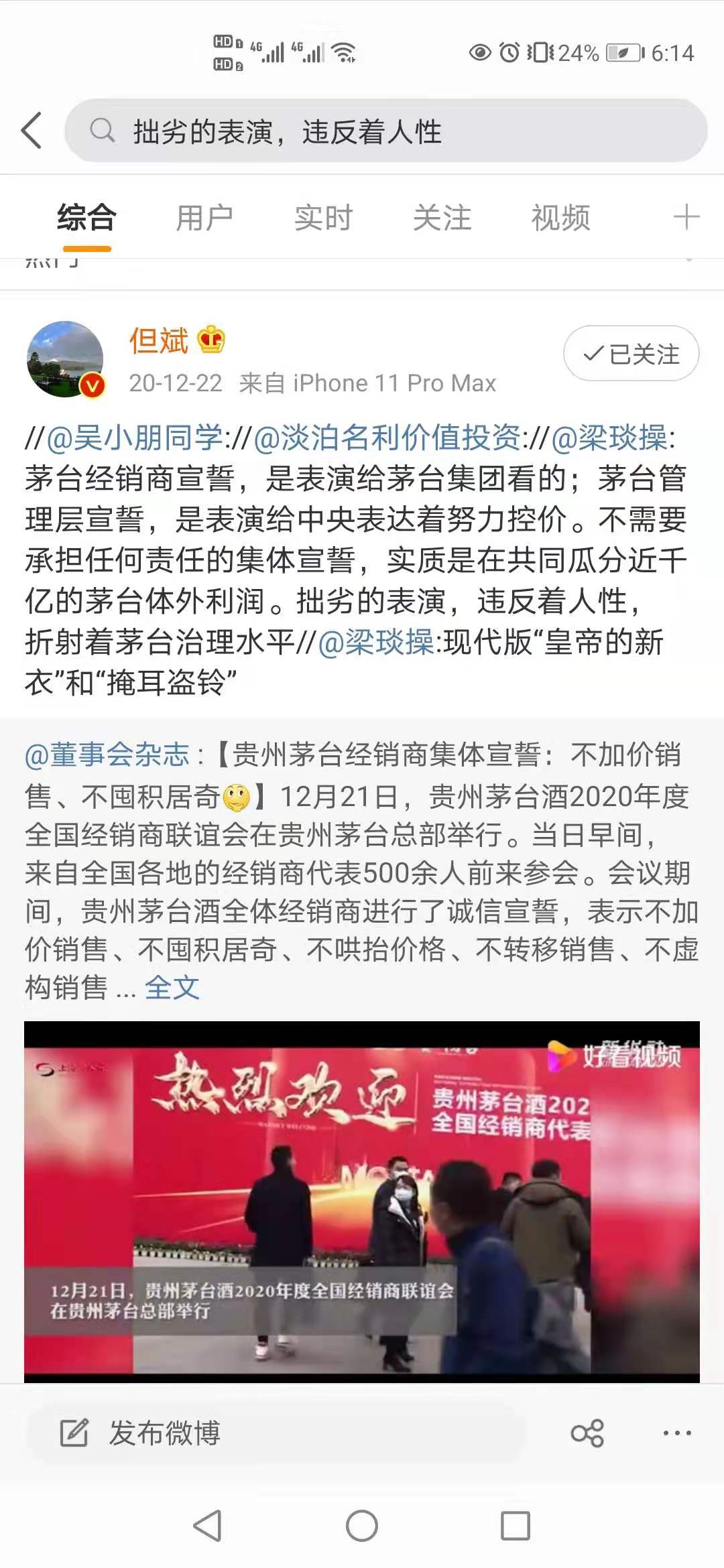Switch to the 用户 tab
Image resolution: width=724 pixels, height=1568 pixels.
204,218
